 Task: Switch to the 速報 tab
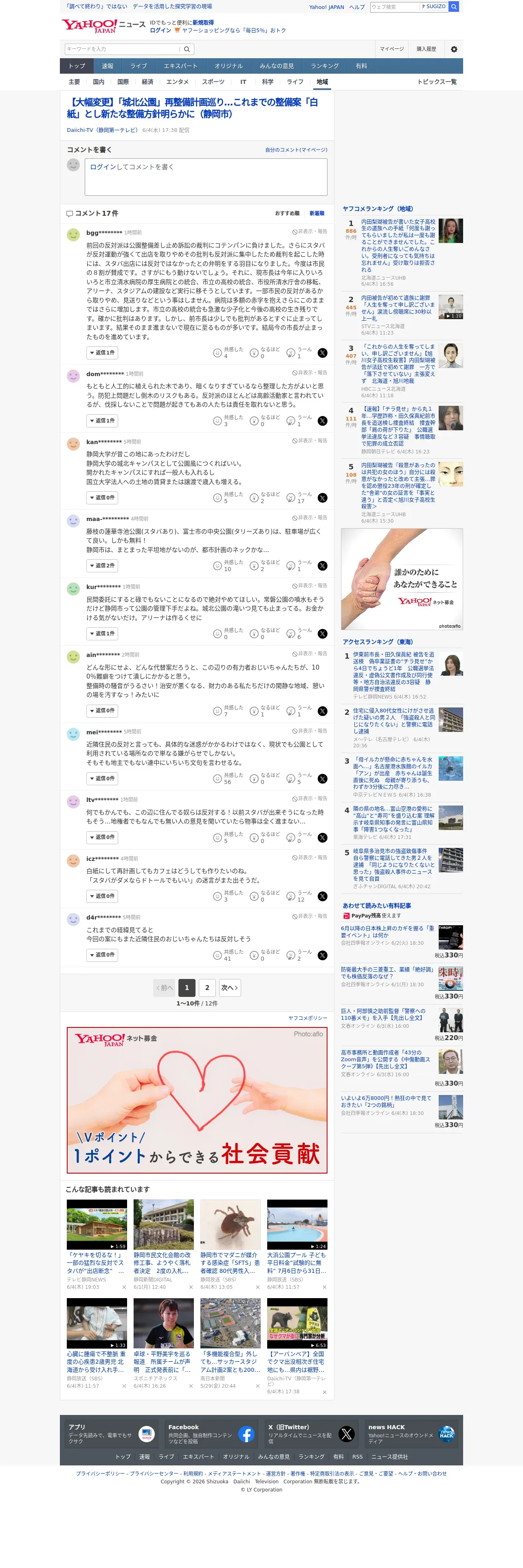108,66
